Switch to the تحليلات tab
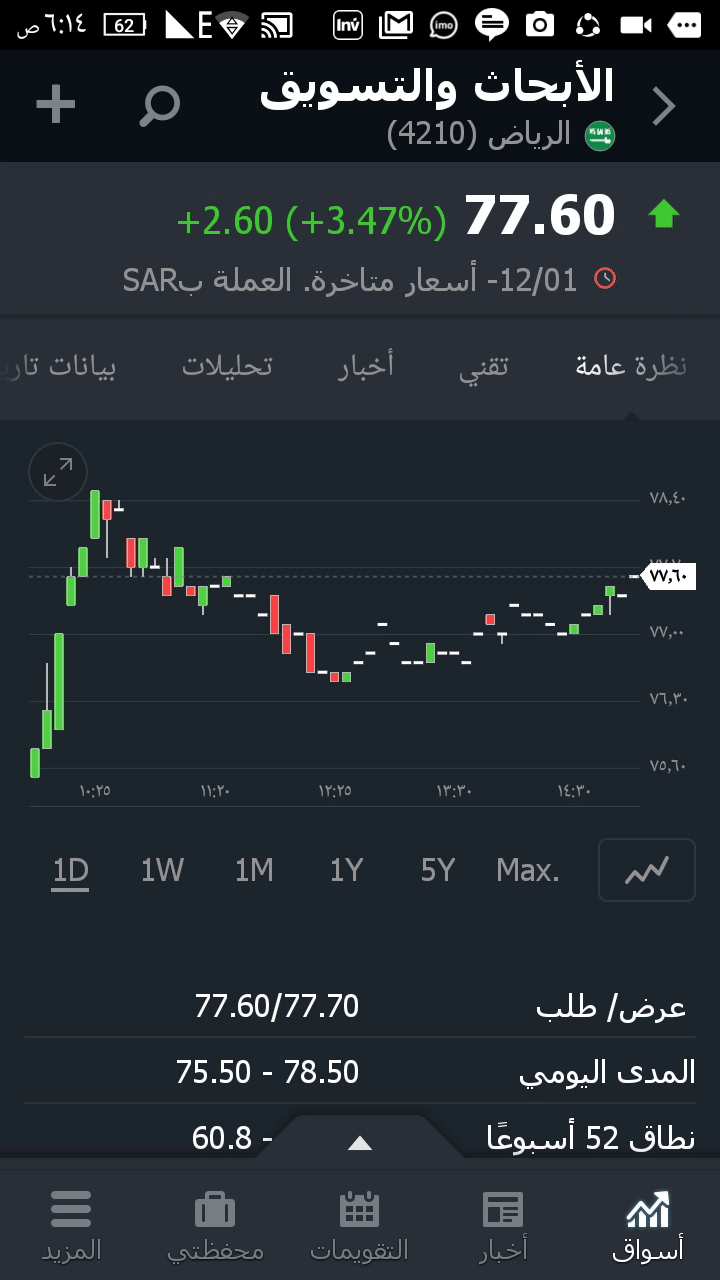 (x=227, y=366)
